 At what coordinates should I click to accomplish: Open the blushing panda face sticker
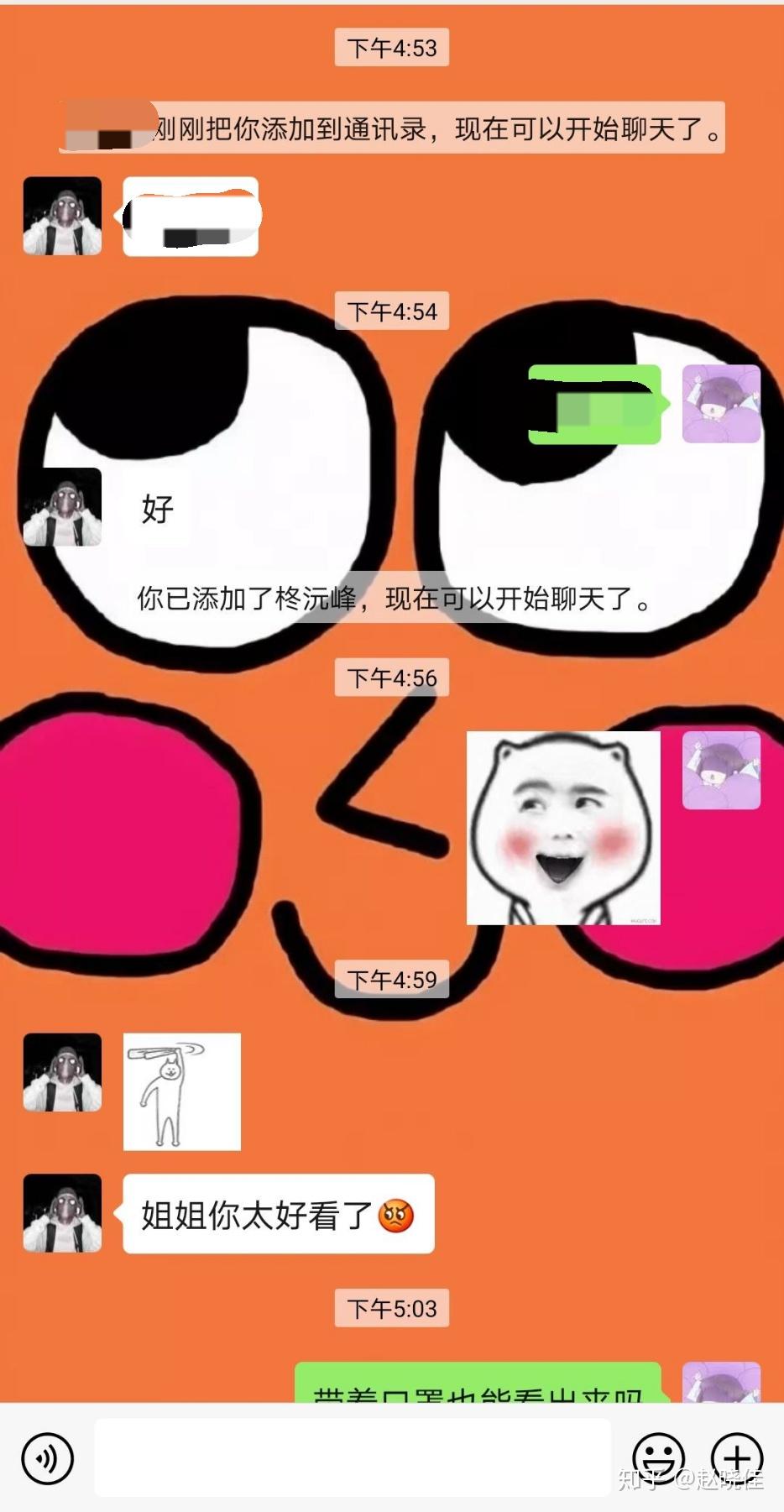coord(563,828)
